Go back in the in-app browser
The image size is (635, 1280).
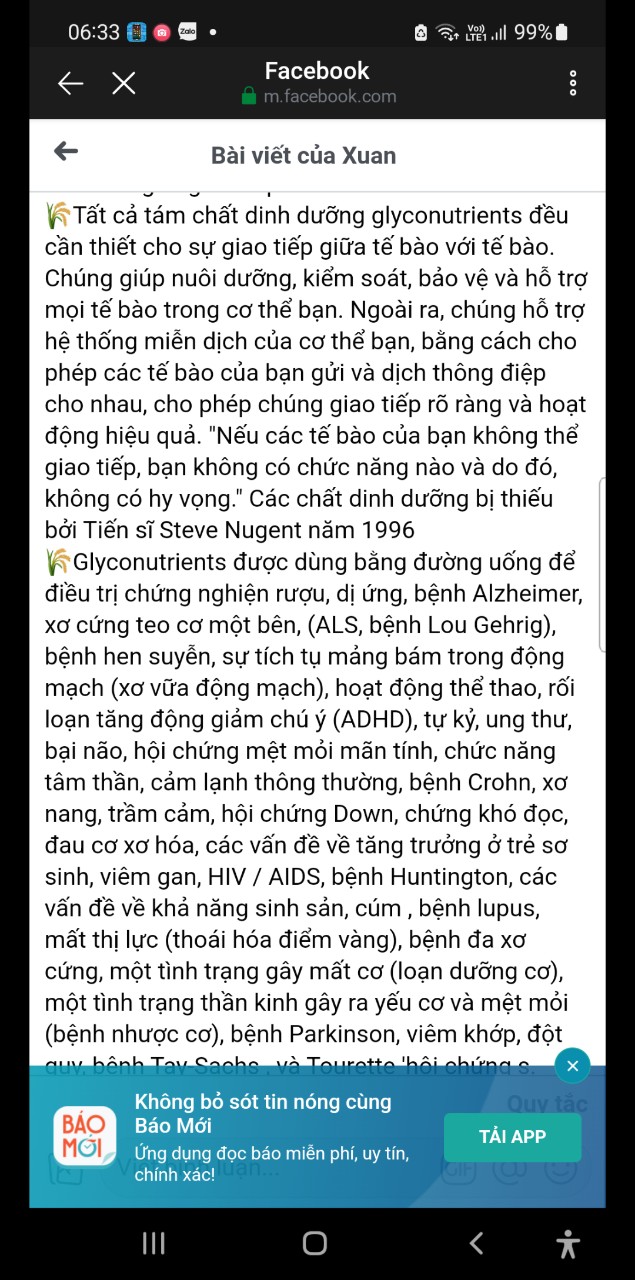tap(70, 83)
